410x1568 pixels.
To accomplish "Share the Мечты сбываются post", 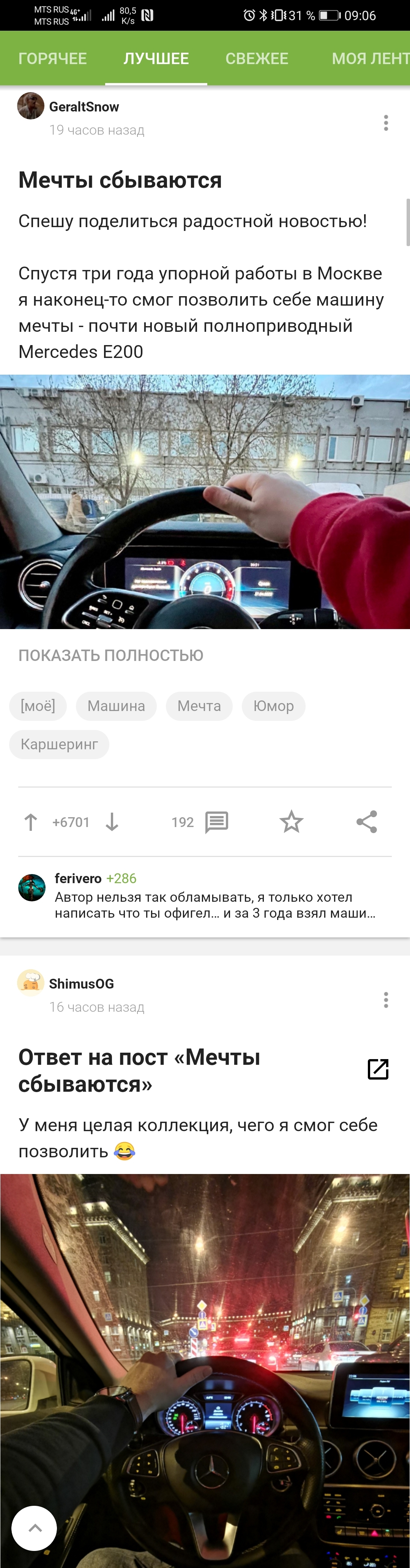I will 367,822.
